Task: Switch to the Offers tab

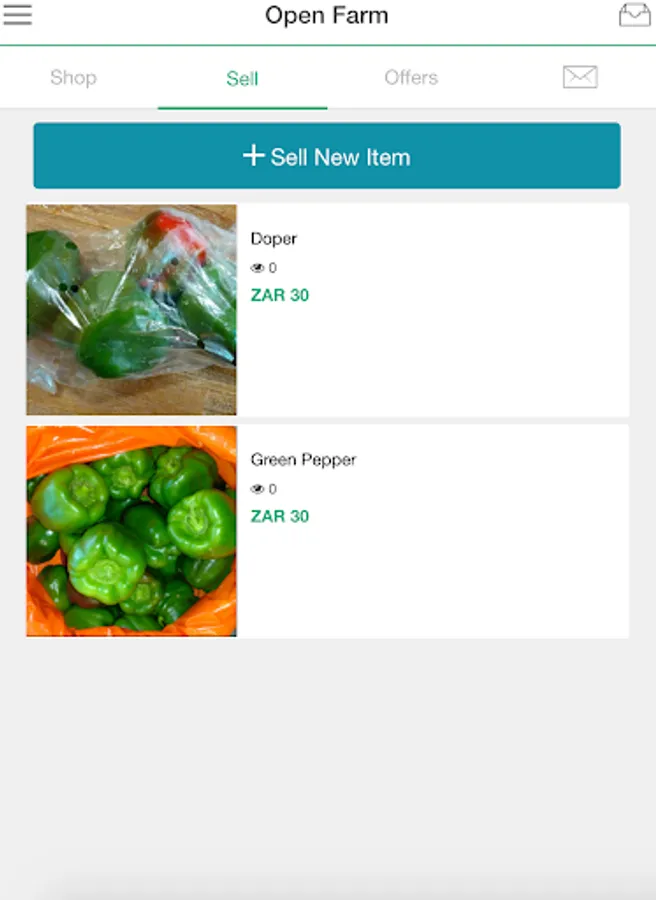Action: [411, 78]
